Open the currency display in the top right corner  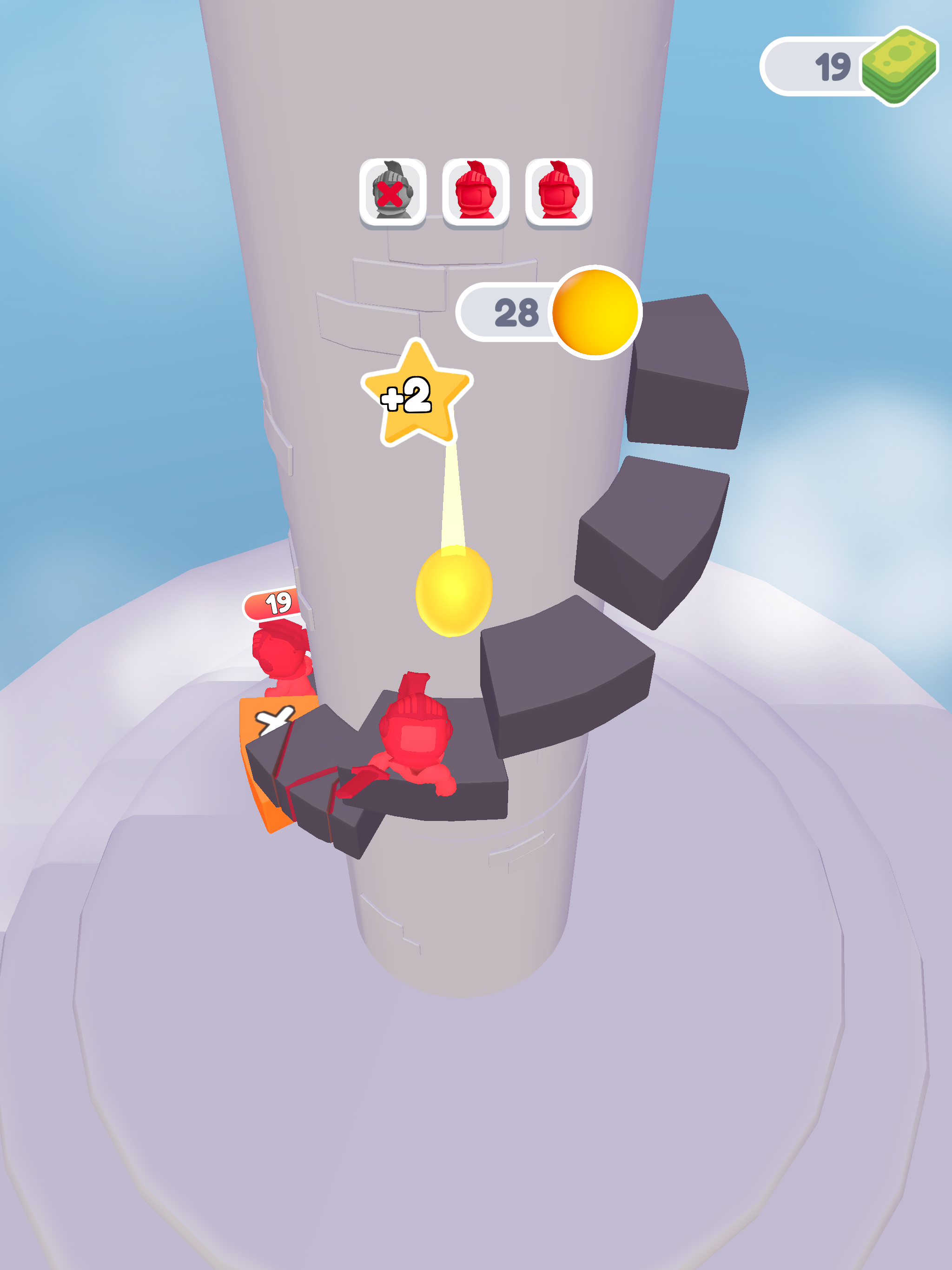click(850, 66)
